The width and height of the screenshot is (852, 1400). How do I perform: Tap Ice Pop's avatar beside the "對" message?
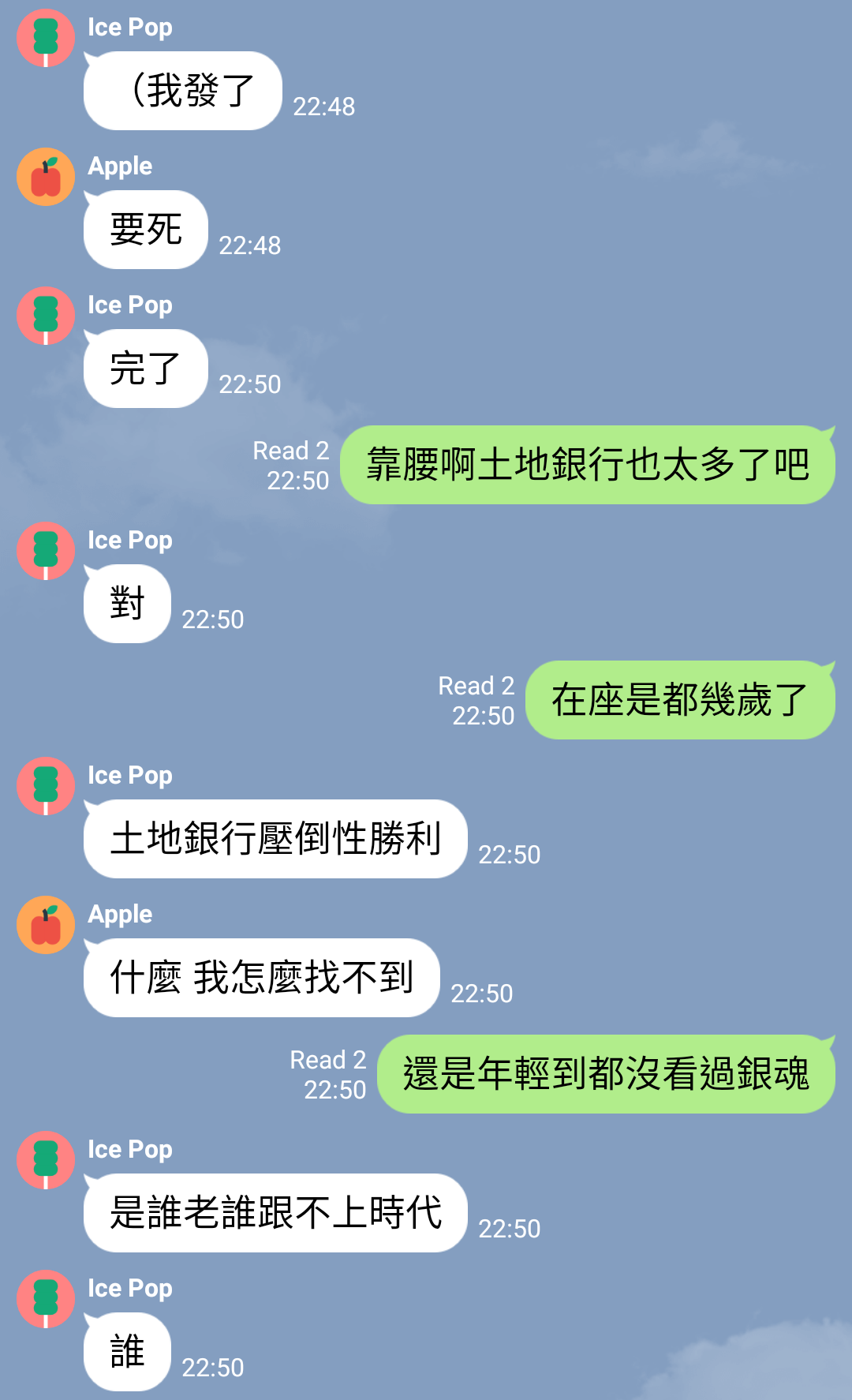point(46,551)
